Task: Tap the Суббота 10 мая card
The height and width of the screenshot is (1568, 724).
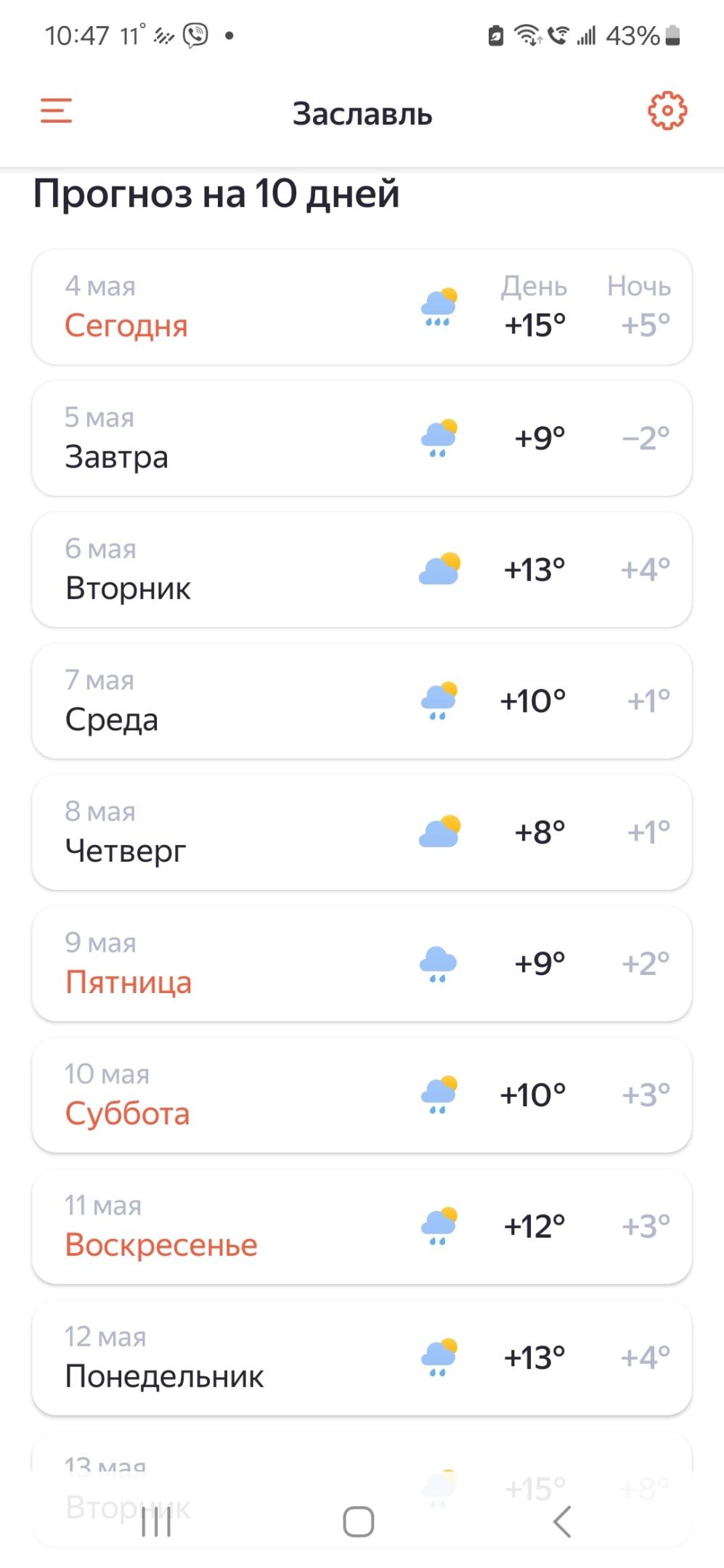Action: click(362, 1095)
